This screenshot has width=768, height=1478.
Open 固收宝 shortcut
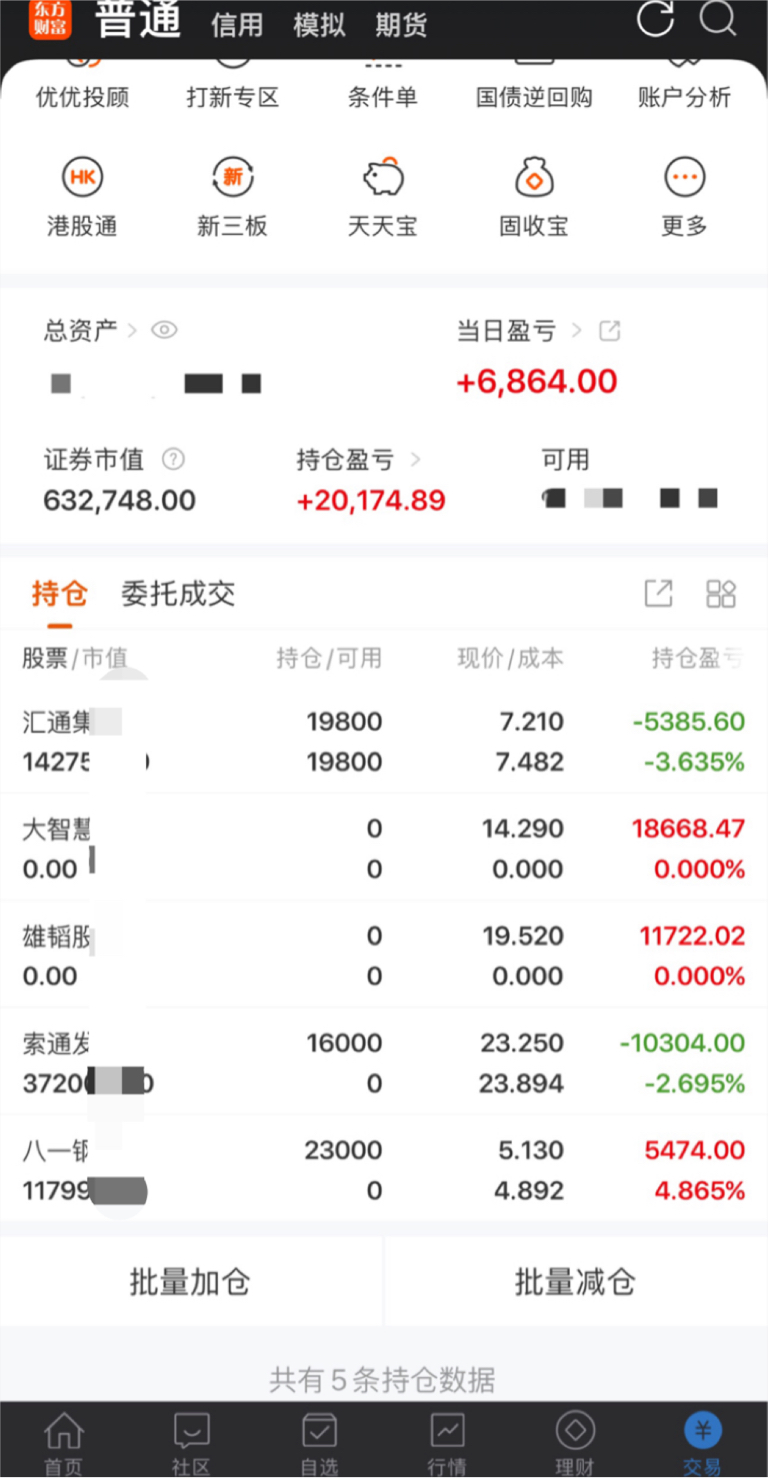tap(534, 197)
